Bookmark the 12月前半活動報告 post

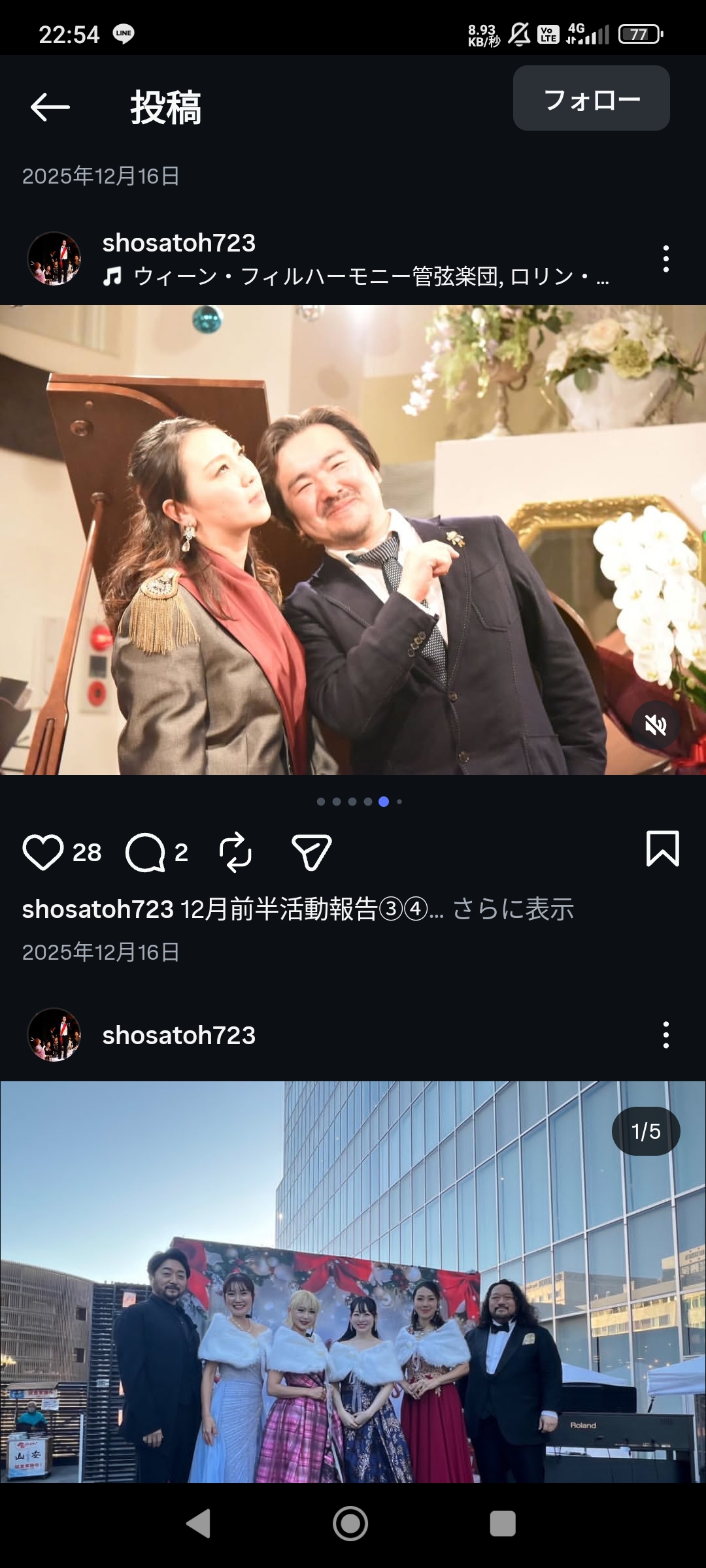point(662,849)
